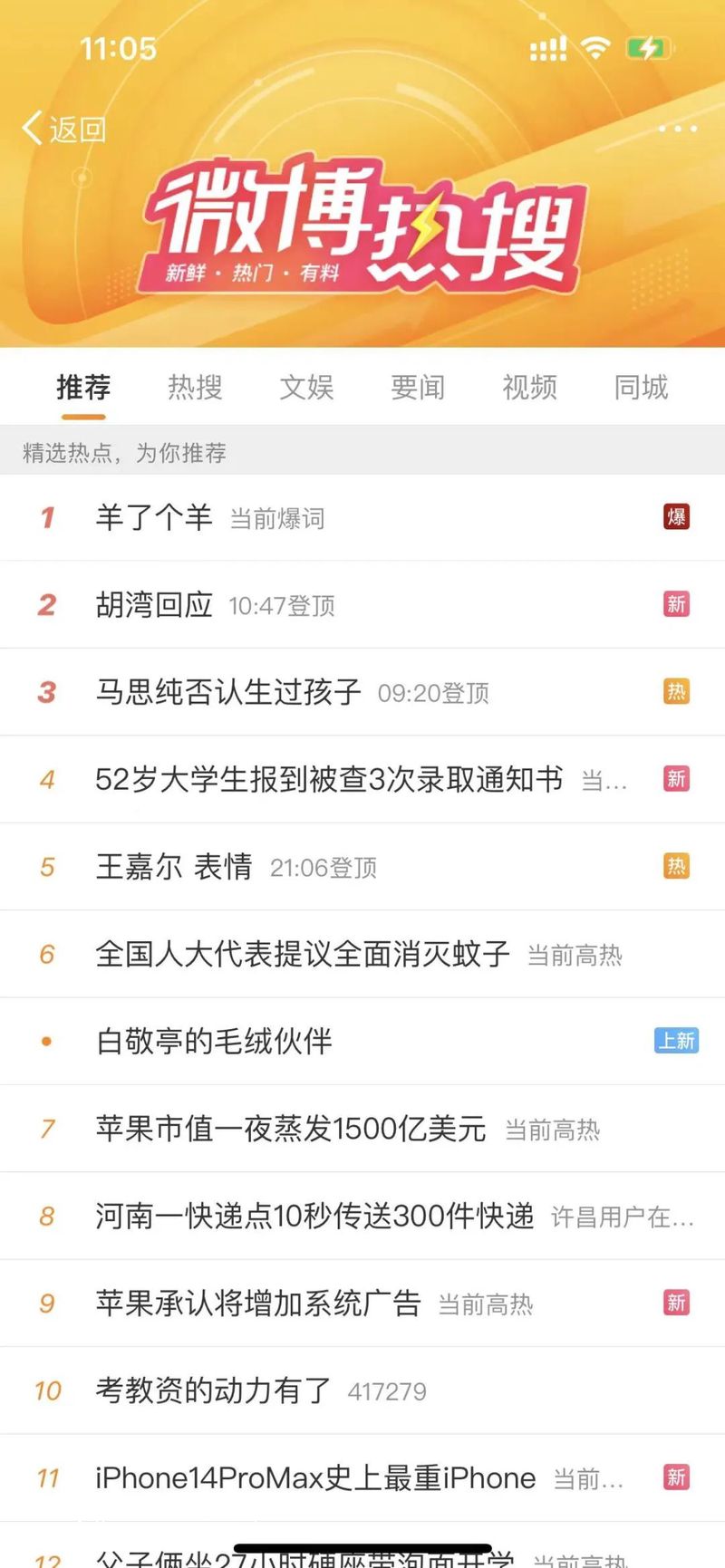This screenshot has height=1568, width=725.
Task: Select the 文娱 tab
Action: point(306,388)
